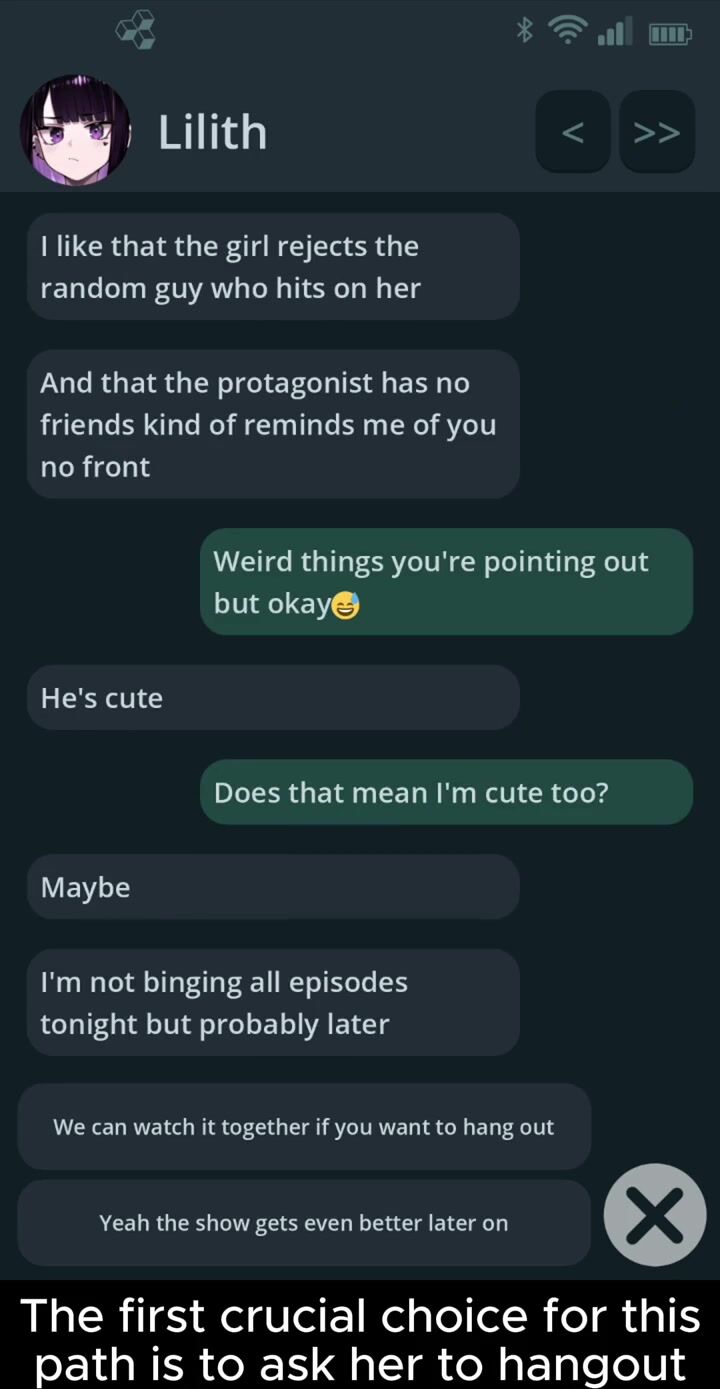Tap the fast-forward double arrow button

click(657, 132)
